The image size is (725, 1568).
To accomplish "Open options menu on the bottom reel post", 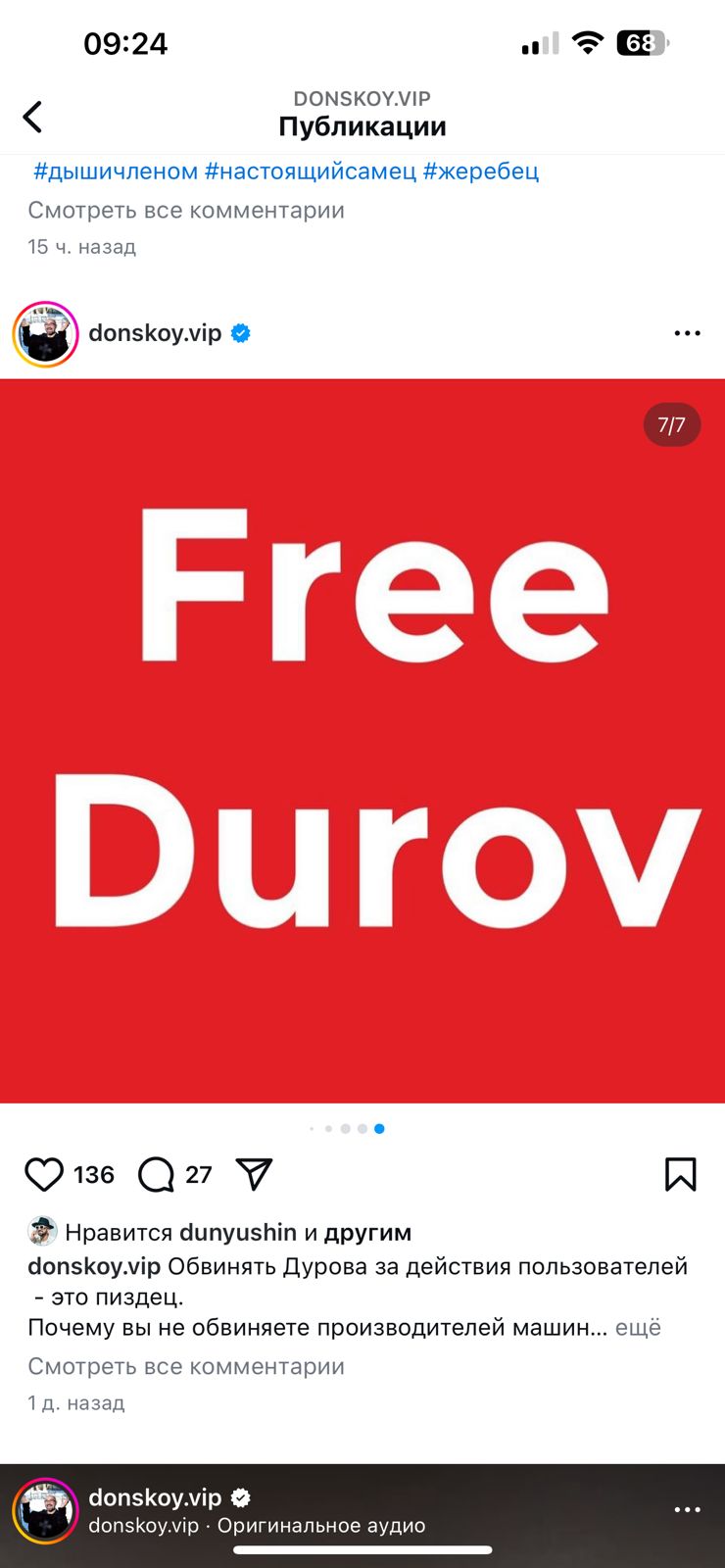I will pyautogui.click(x=687, y=1510).
